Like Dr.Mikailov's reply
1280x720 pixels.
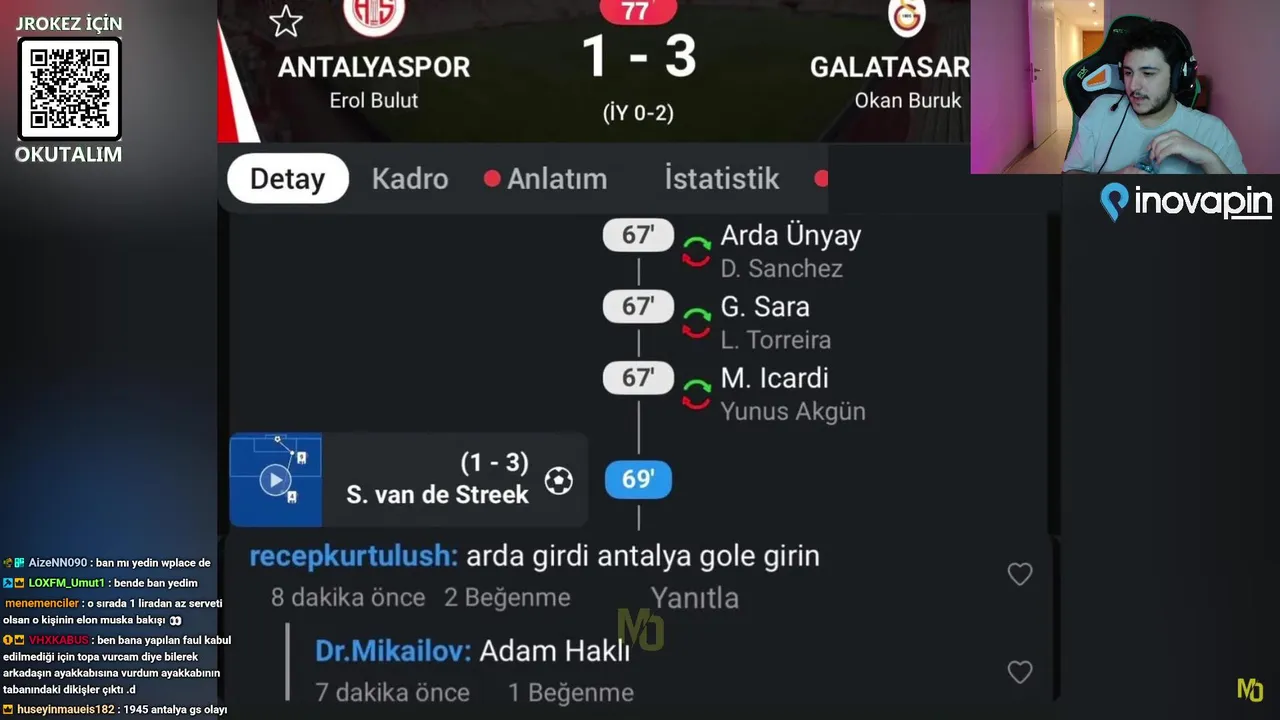tap(1019, 672)
